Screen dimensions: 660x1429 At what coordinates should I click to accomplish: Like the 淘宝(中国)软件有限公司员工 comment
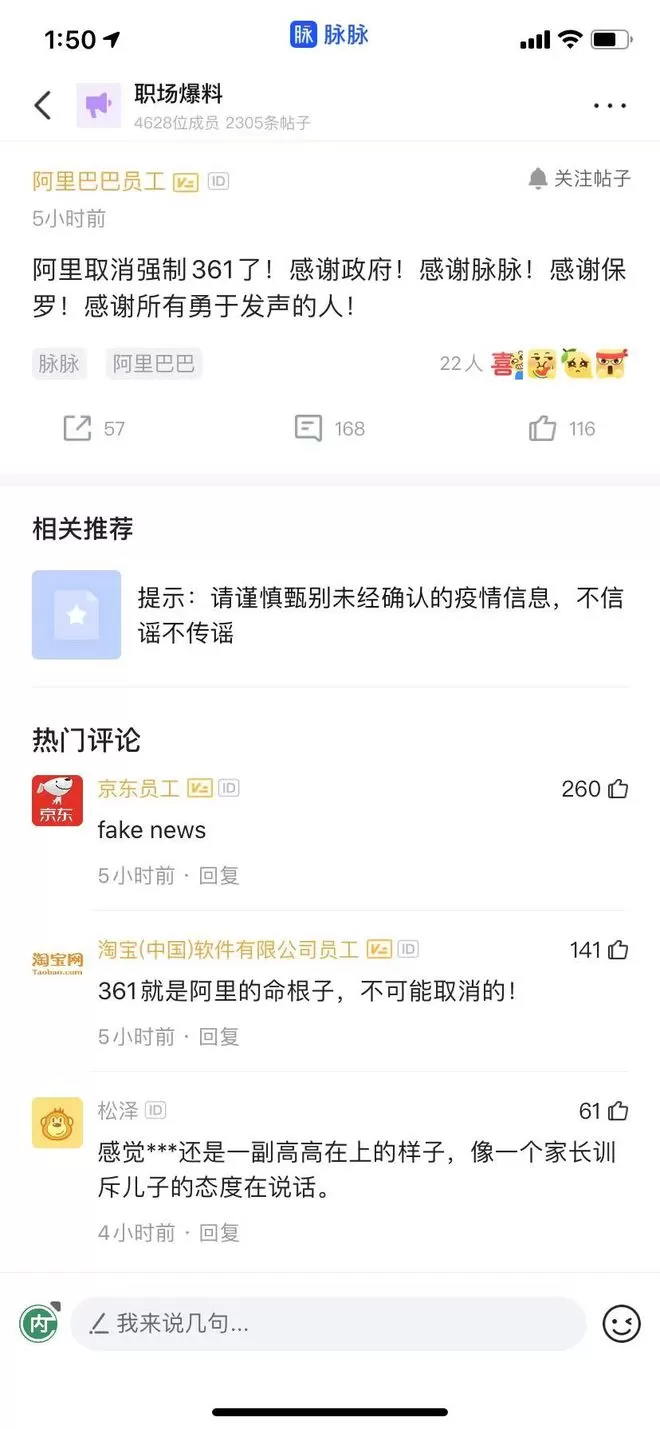coord(618,950)
